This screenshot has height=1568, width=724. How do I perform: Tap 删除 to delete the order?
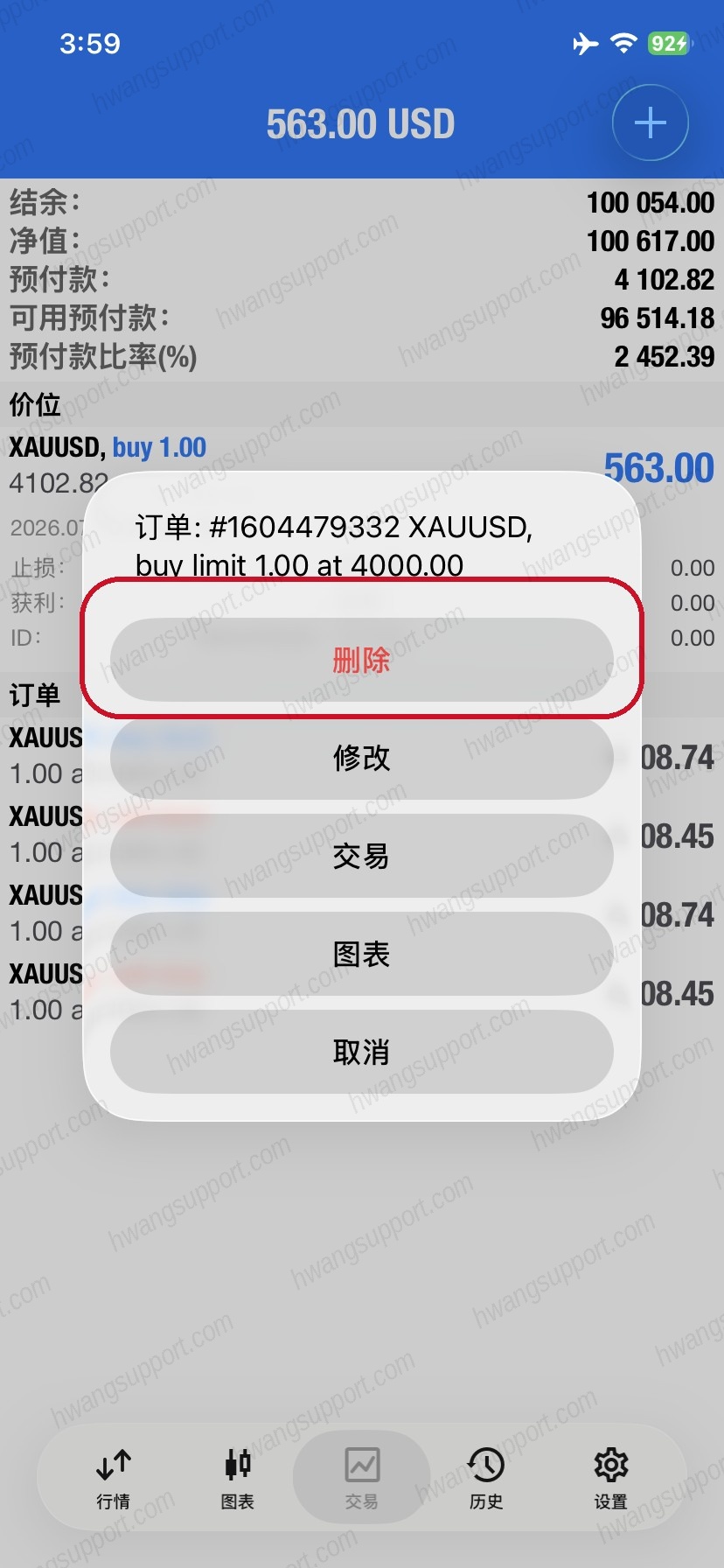[361, 660]
